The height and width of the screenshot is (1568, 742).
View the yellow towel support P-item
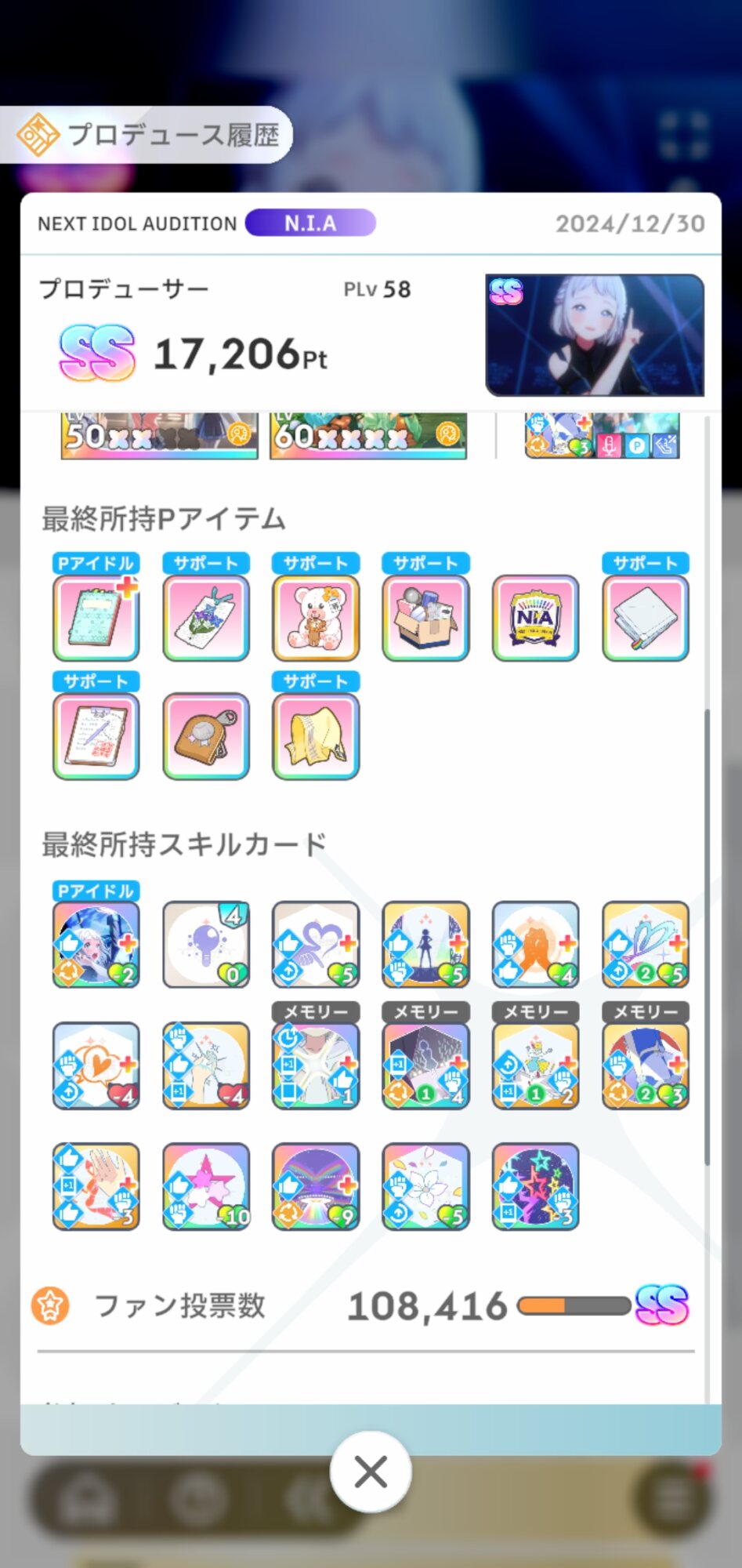point(316,736)
